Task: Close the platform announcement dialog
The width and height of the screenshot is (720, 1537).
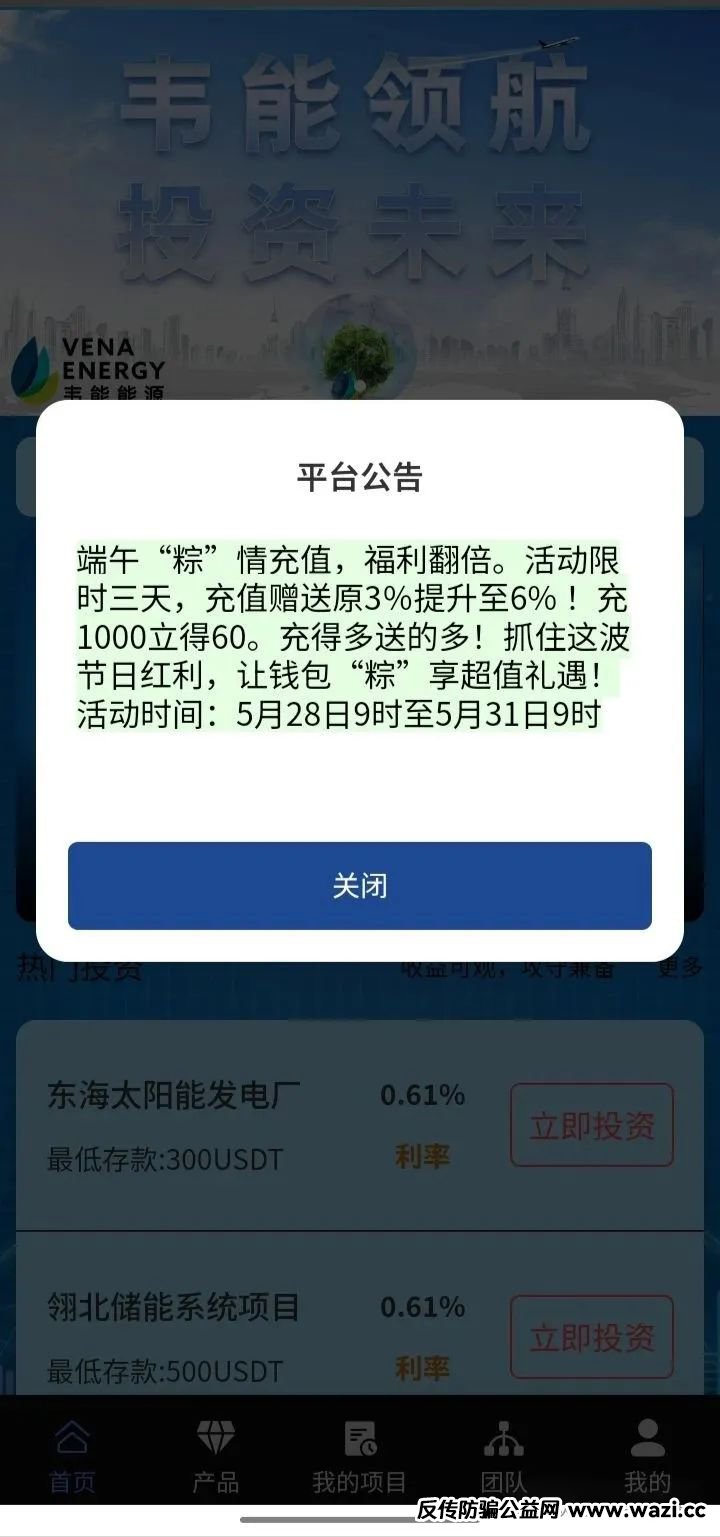Action: (x=359, y=886)
